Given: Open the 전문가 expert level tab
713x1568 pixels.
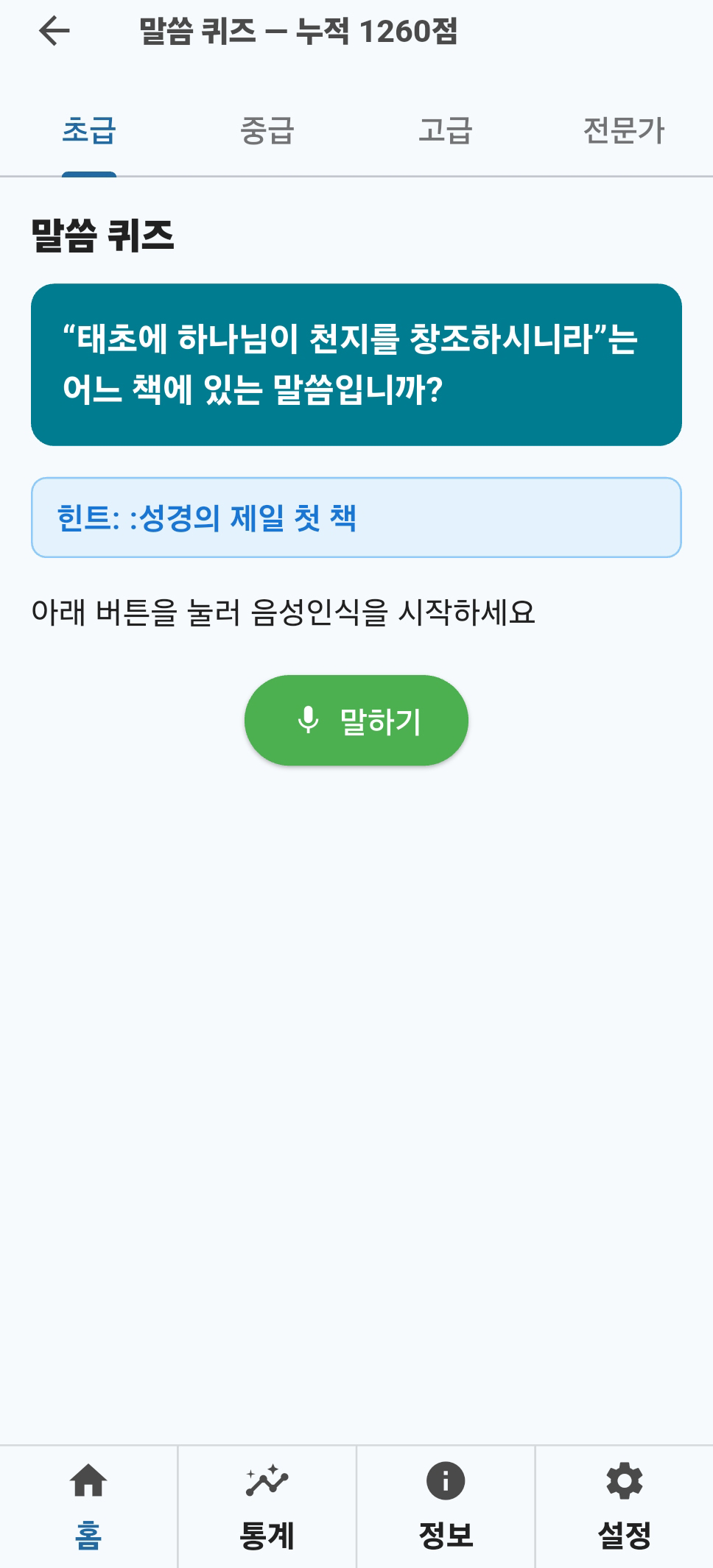Looking at the screenshot, I should tap(625, 131).
